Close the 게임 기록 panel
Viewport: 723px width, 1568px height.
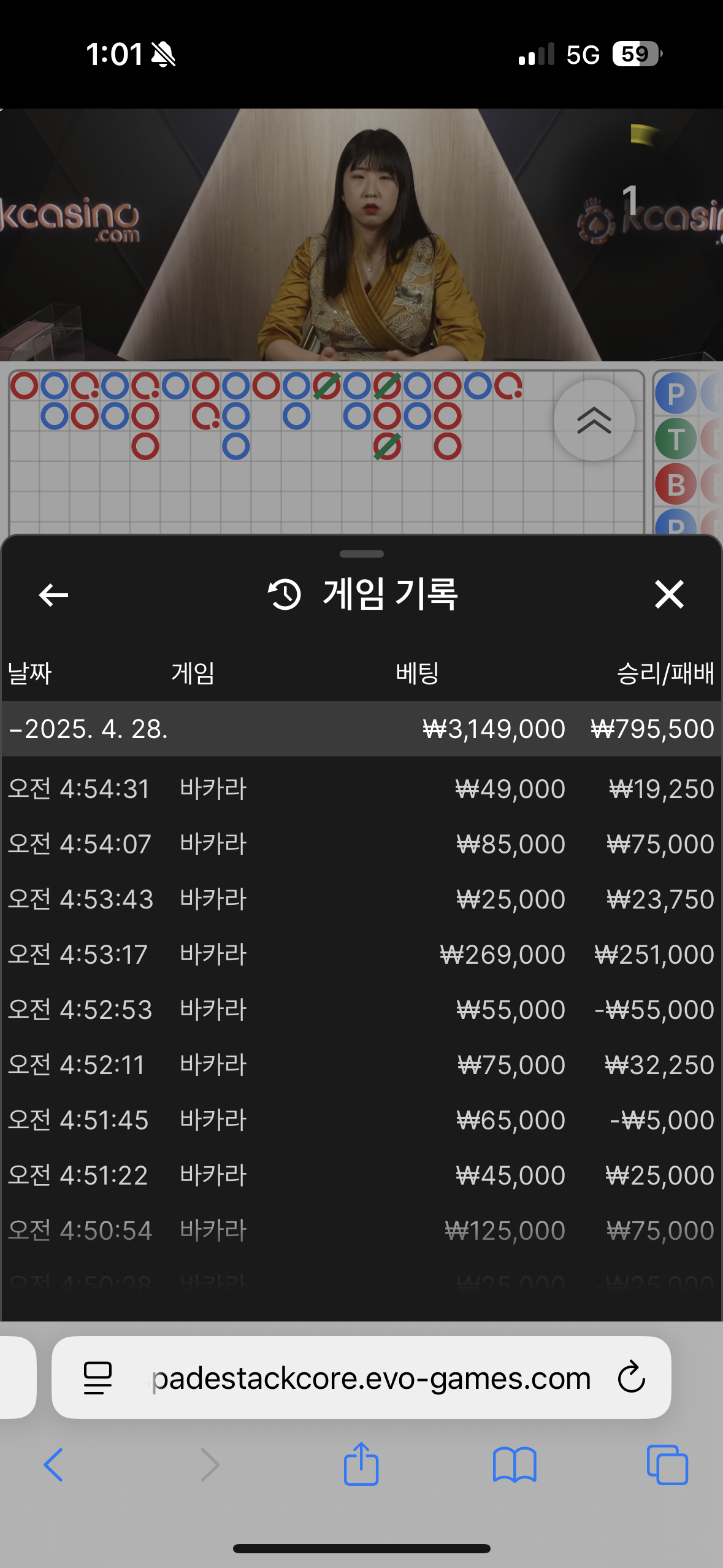tap(668, 594)
